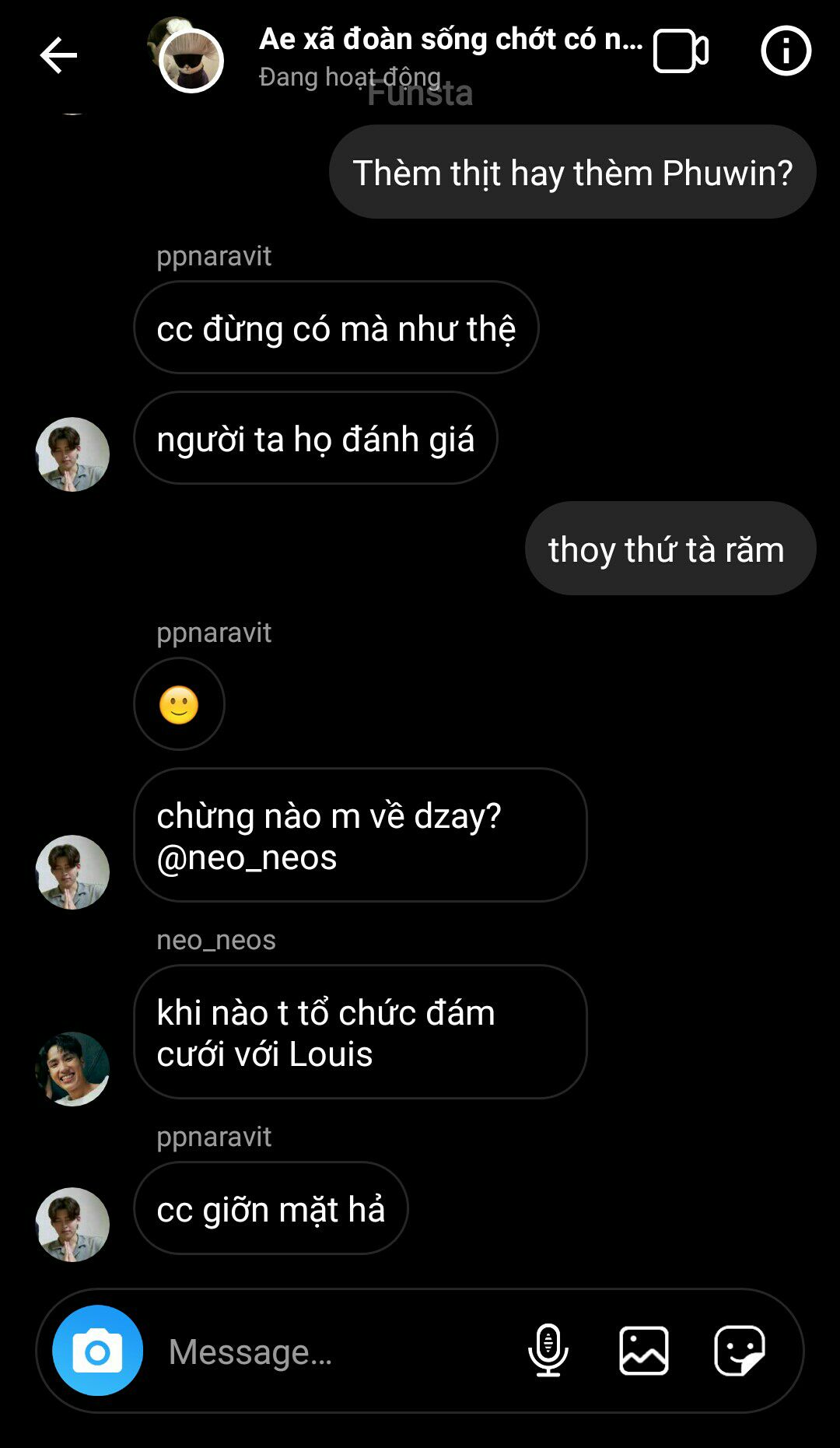Viewport: 840px width, 1448px height.
Task: Open the group name header
Action: [450, 39]
